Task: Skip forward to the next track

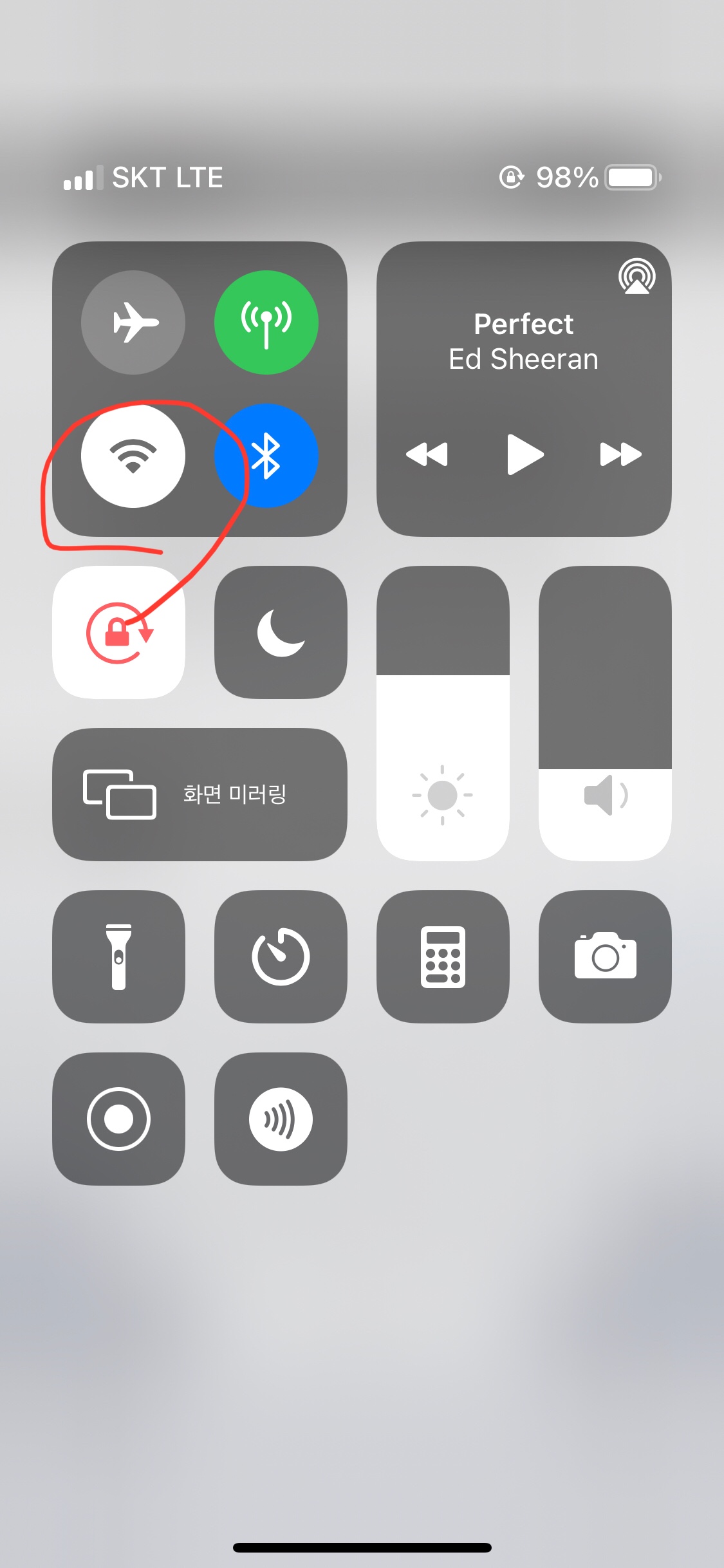Action: [620, 454]
